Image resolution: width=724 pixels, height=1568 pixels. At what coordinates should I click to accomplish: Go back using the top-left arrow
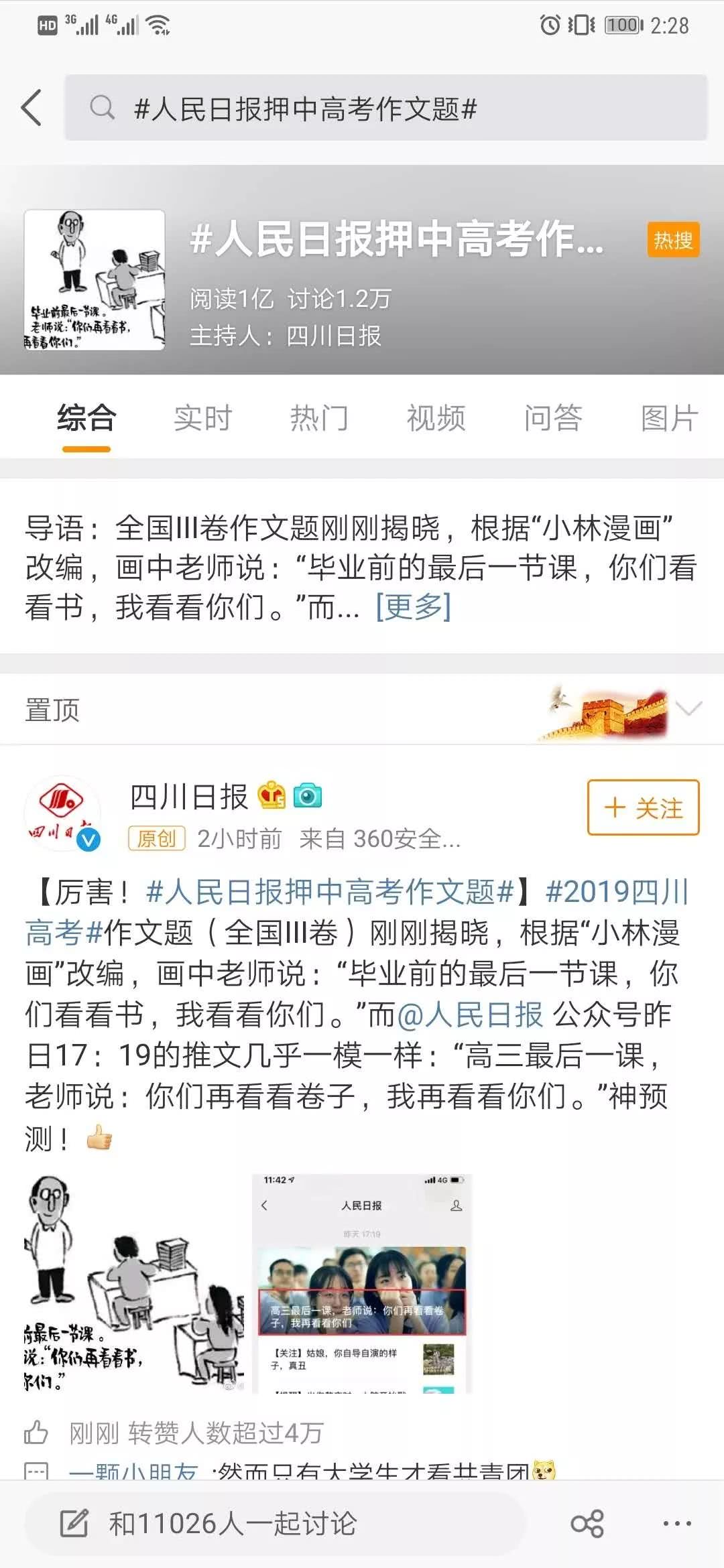32,107
